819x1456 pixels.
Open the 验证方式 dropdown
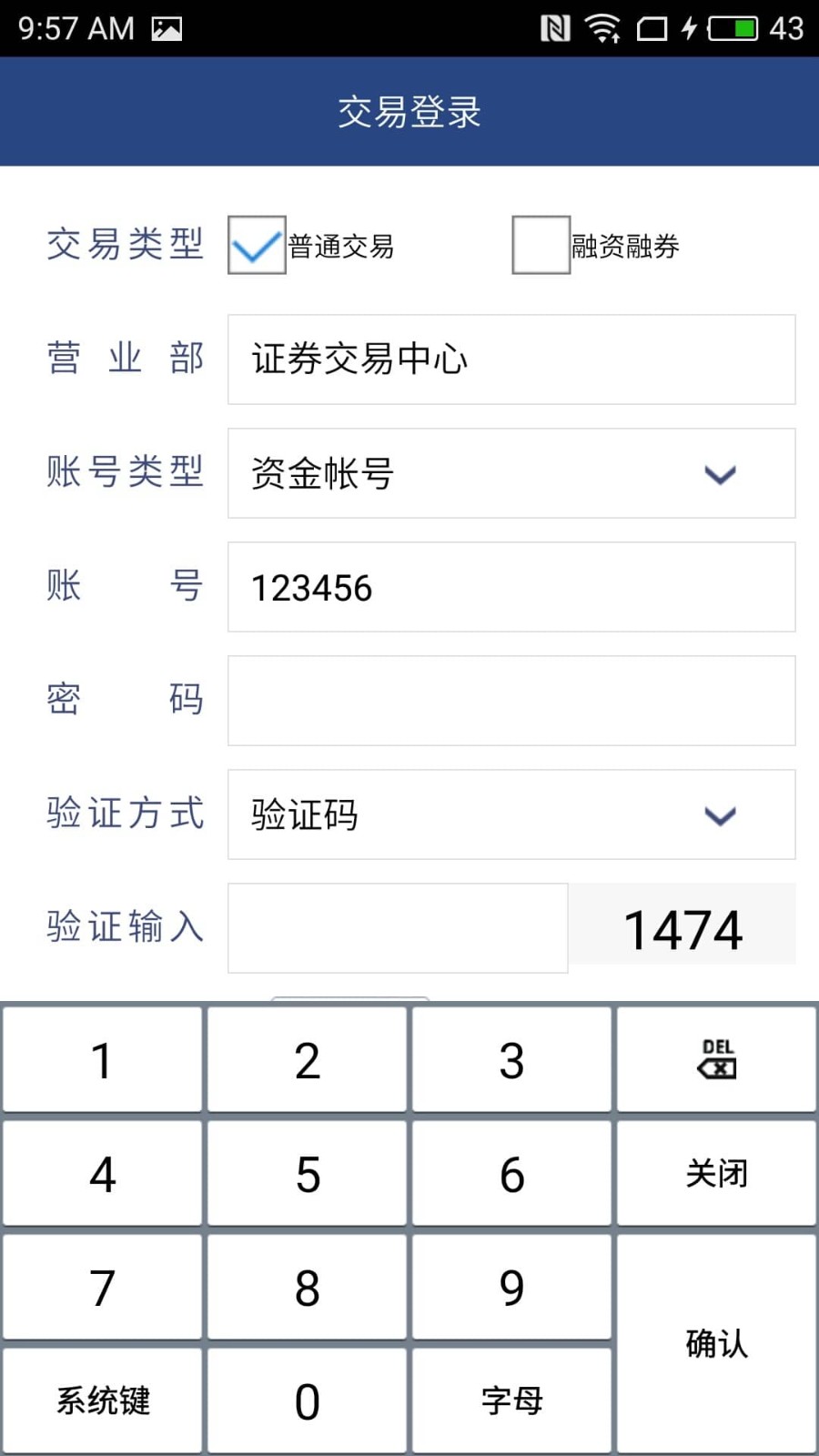point(511,814)
